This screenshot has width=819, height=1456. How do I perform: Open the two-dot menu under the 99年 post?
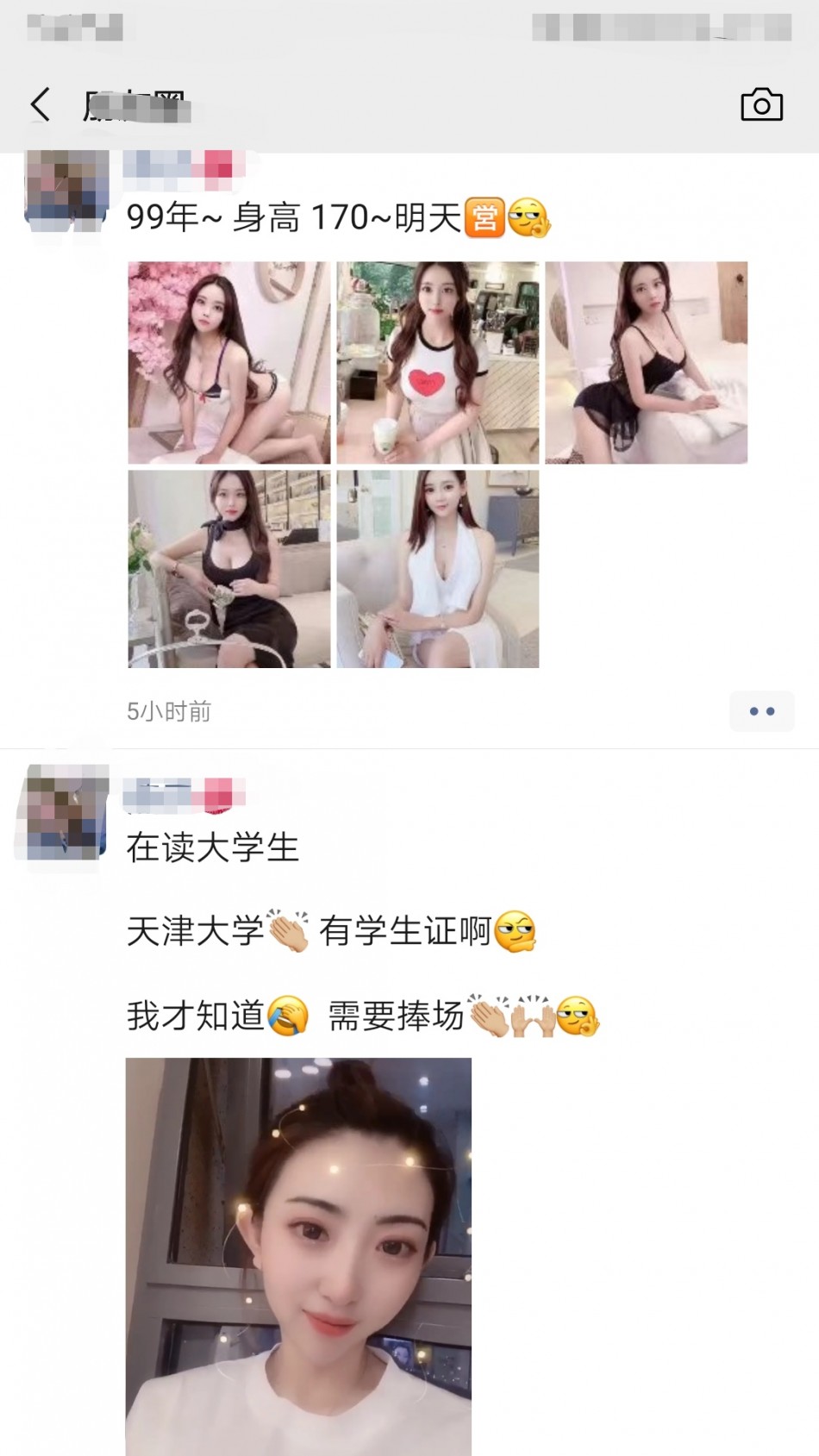[x=761, y=711]
